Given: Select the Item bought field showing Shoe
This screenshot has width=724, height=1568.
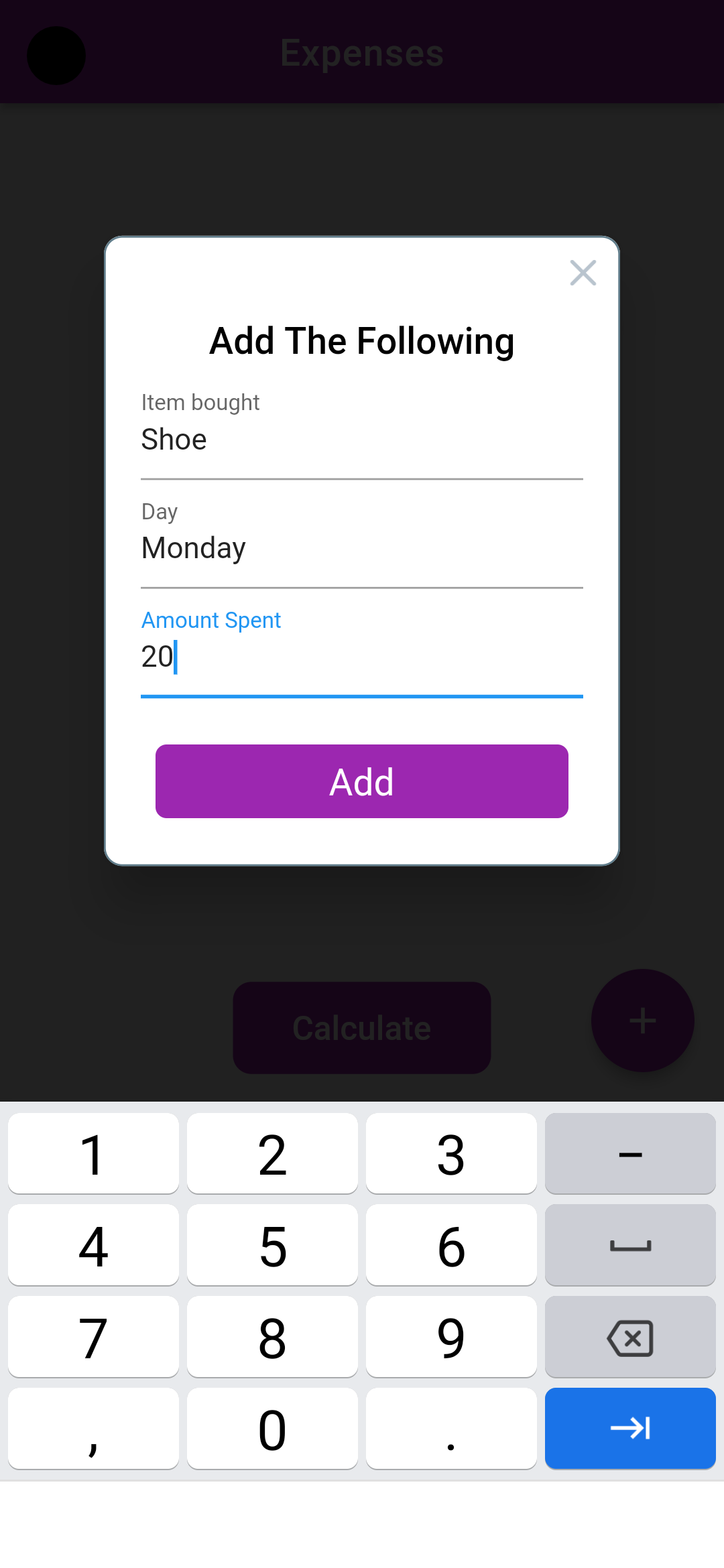Looking at the screenshot, I should (x=361, y=439).
